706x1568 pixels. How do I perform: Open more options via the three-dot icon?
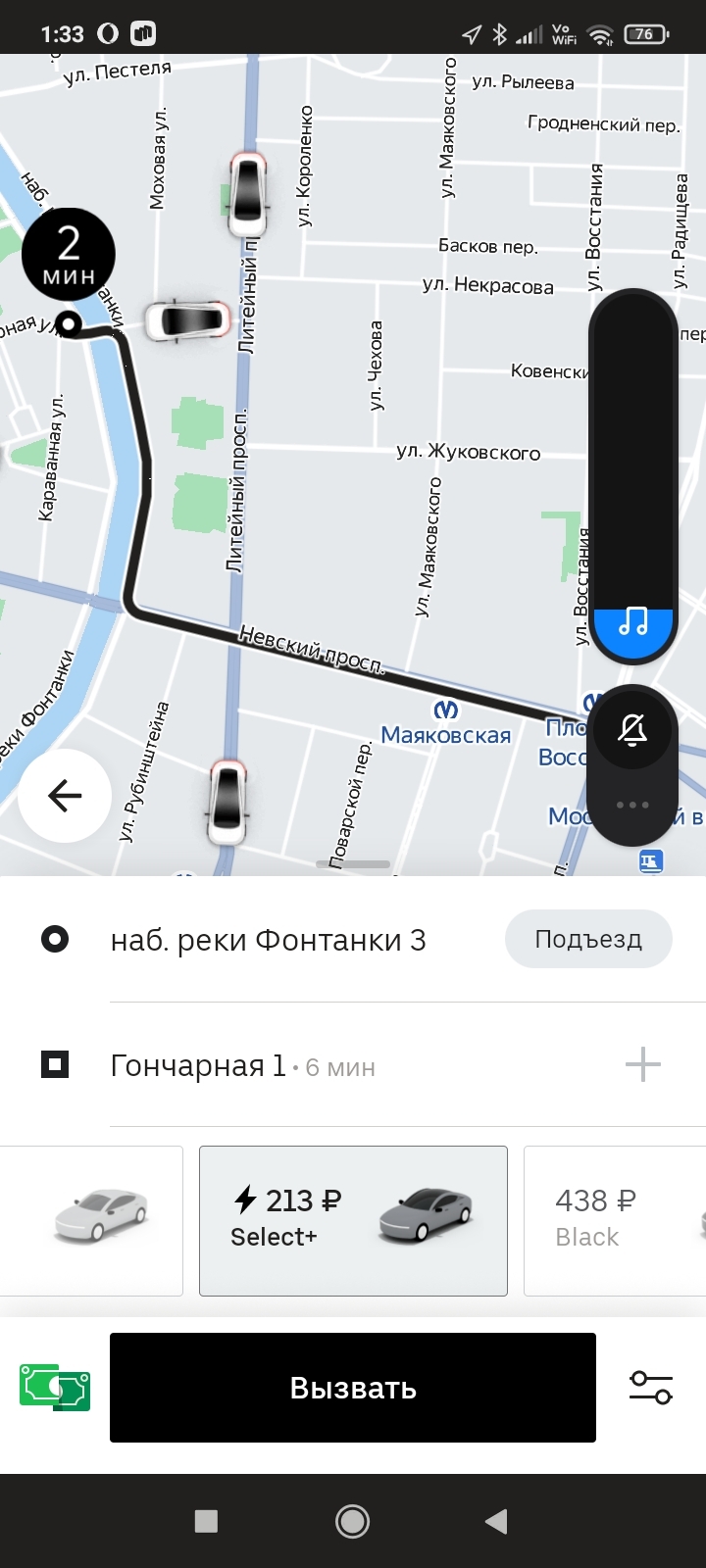point(633,804)
